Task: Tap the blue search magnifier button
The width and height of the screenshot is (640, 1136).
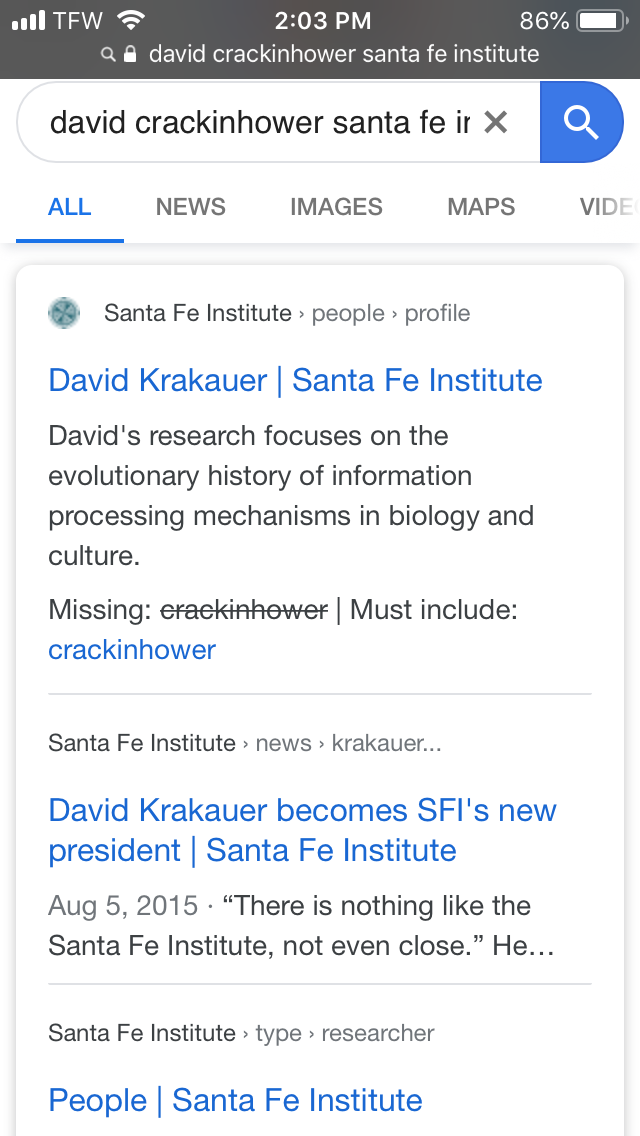Action: coord(581,122)
